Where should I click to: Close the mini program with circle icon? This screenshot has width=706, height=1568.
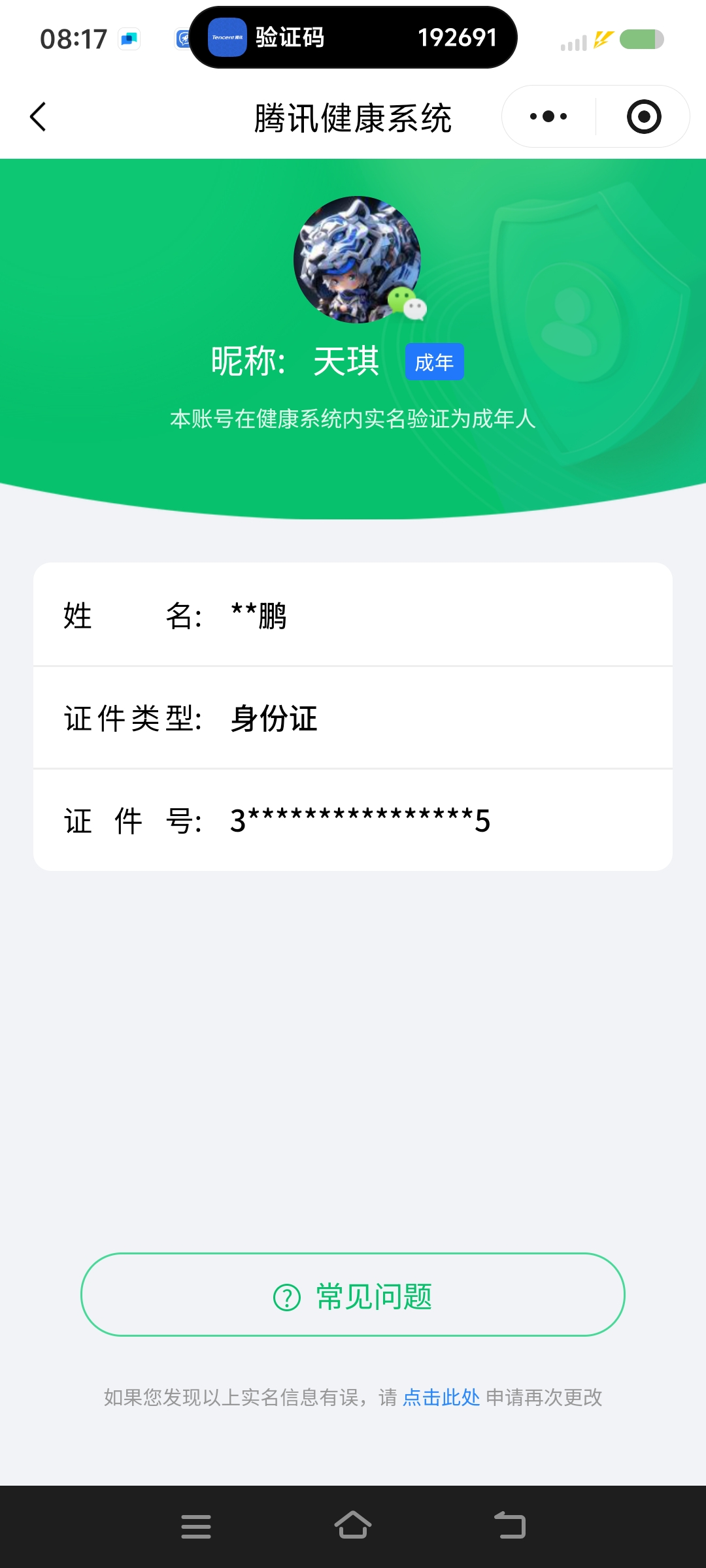point(643,117)
